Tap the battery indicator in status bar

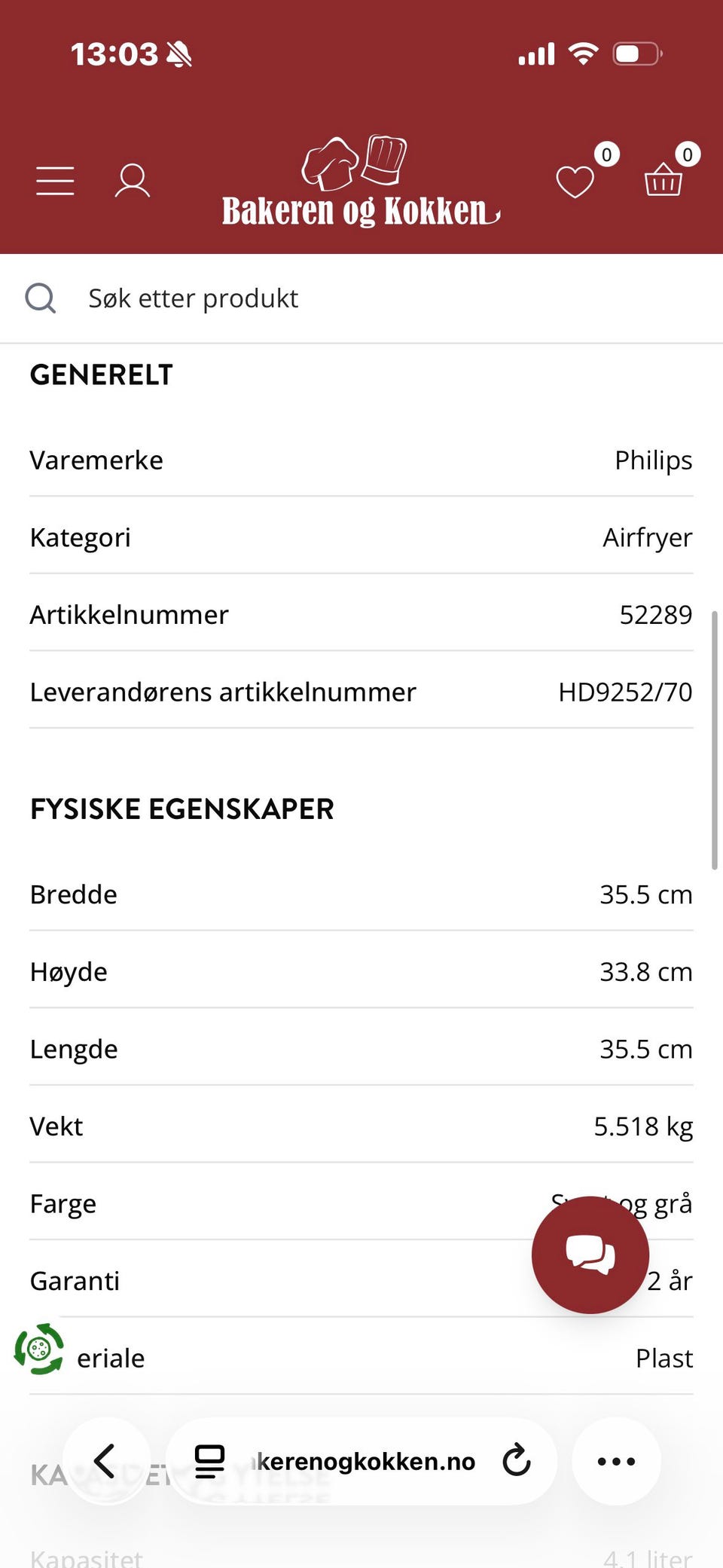(636, 53)
